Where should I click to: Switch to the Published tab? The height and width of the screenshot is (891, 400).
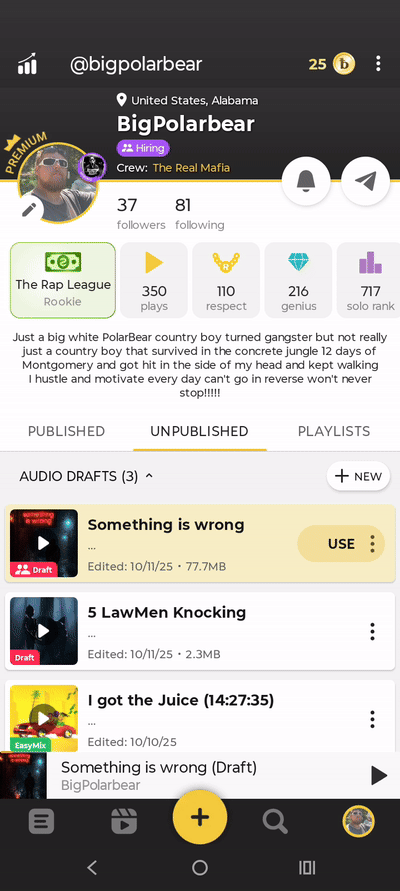coord(66,431)
